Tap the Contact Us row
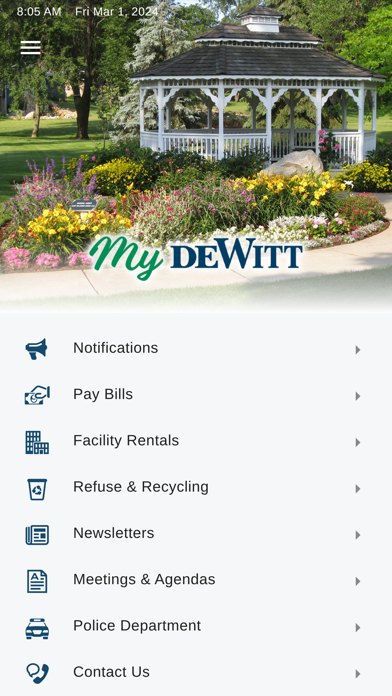The height and width of the screenshot is (696, 392). (x=196, y=672)
